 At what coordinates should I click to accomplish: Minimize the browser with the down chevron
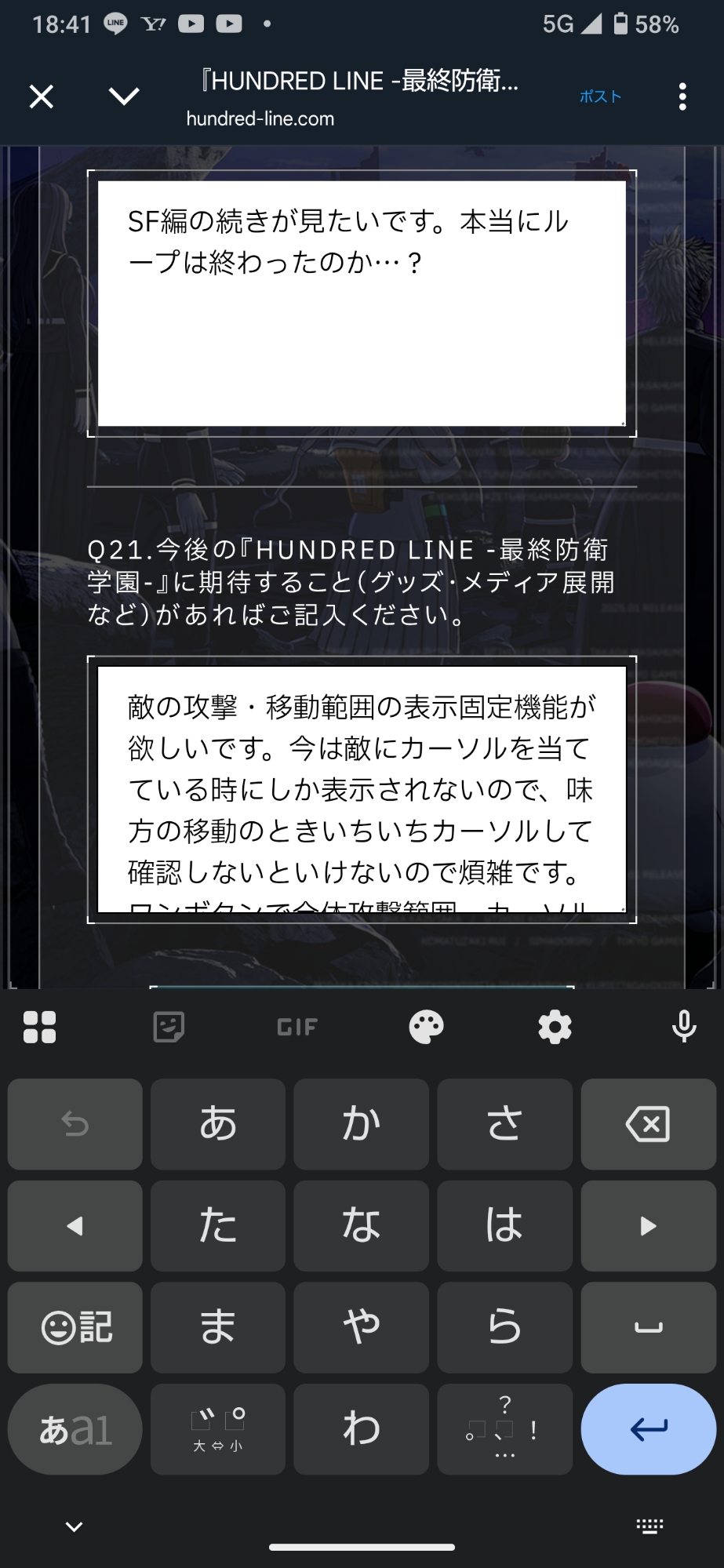tap(124, 97)
